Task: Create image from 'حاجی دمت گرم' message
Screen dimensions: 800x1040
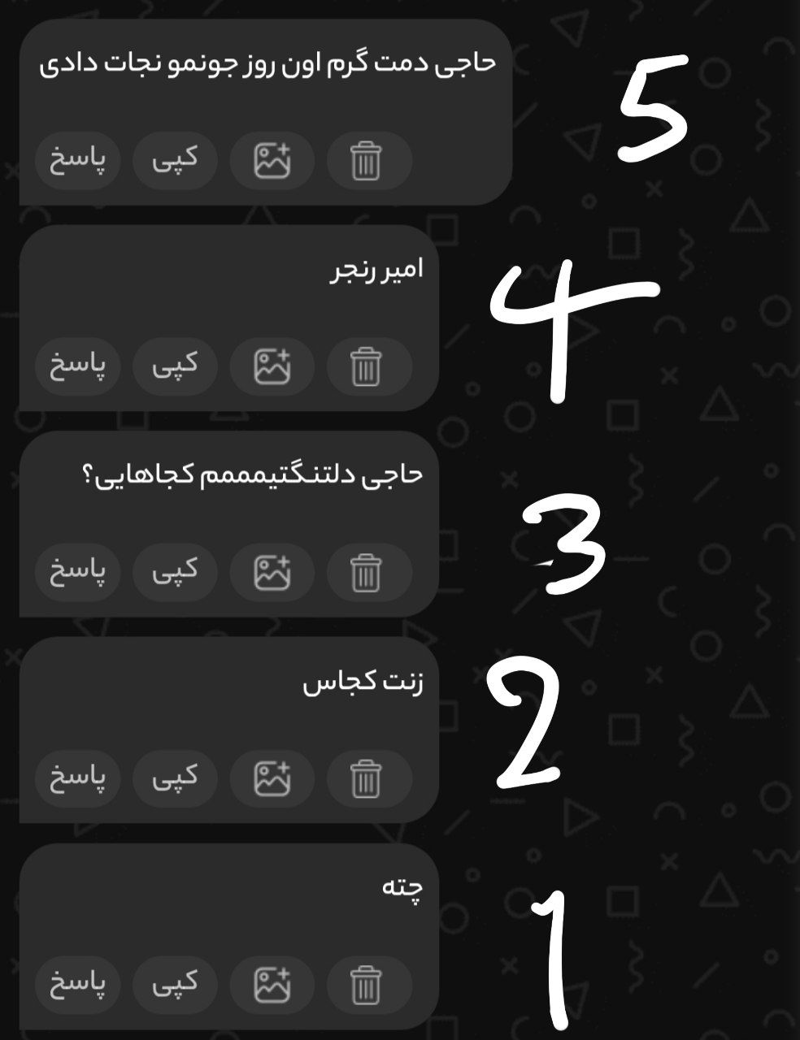Action: tap(272, 160)
